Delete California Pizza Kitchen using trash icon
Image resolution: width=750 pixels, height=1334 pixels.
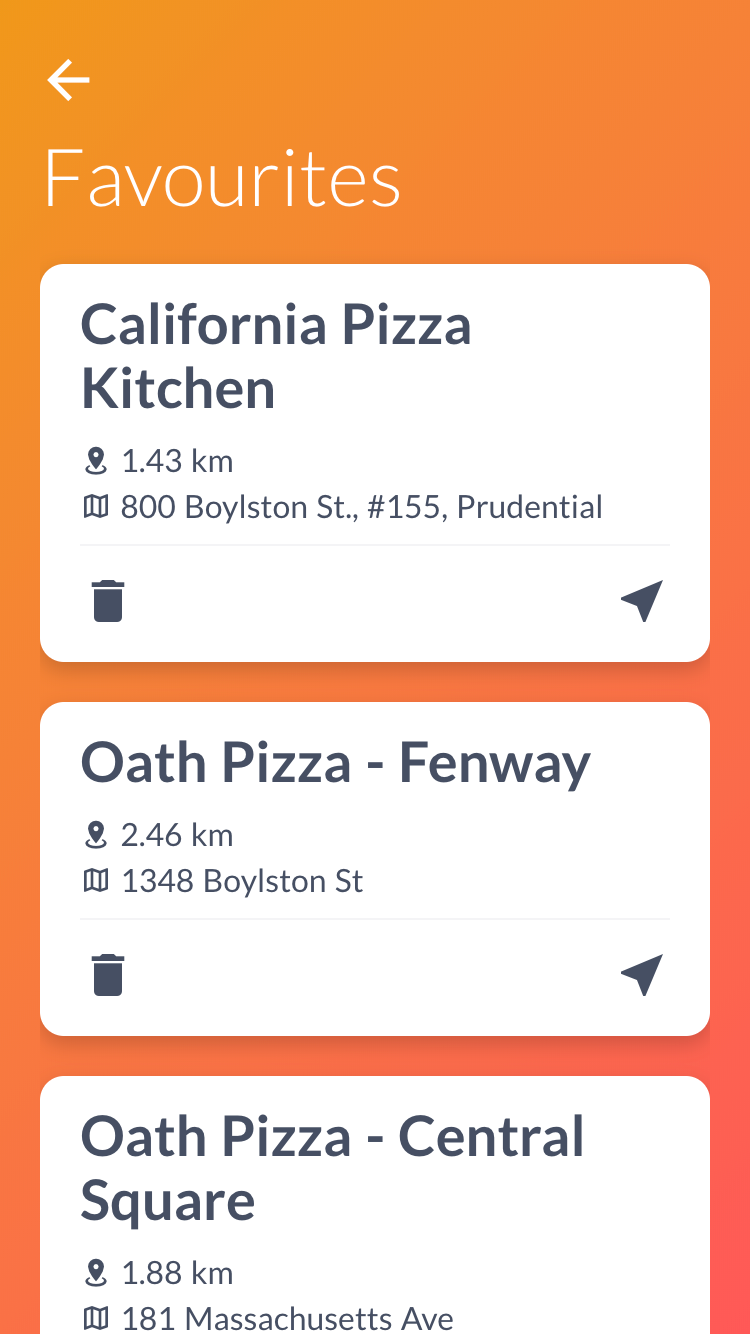(107, 601)
